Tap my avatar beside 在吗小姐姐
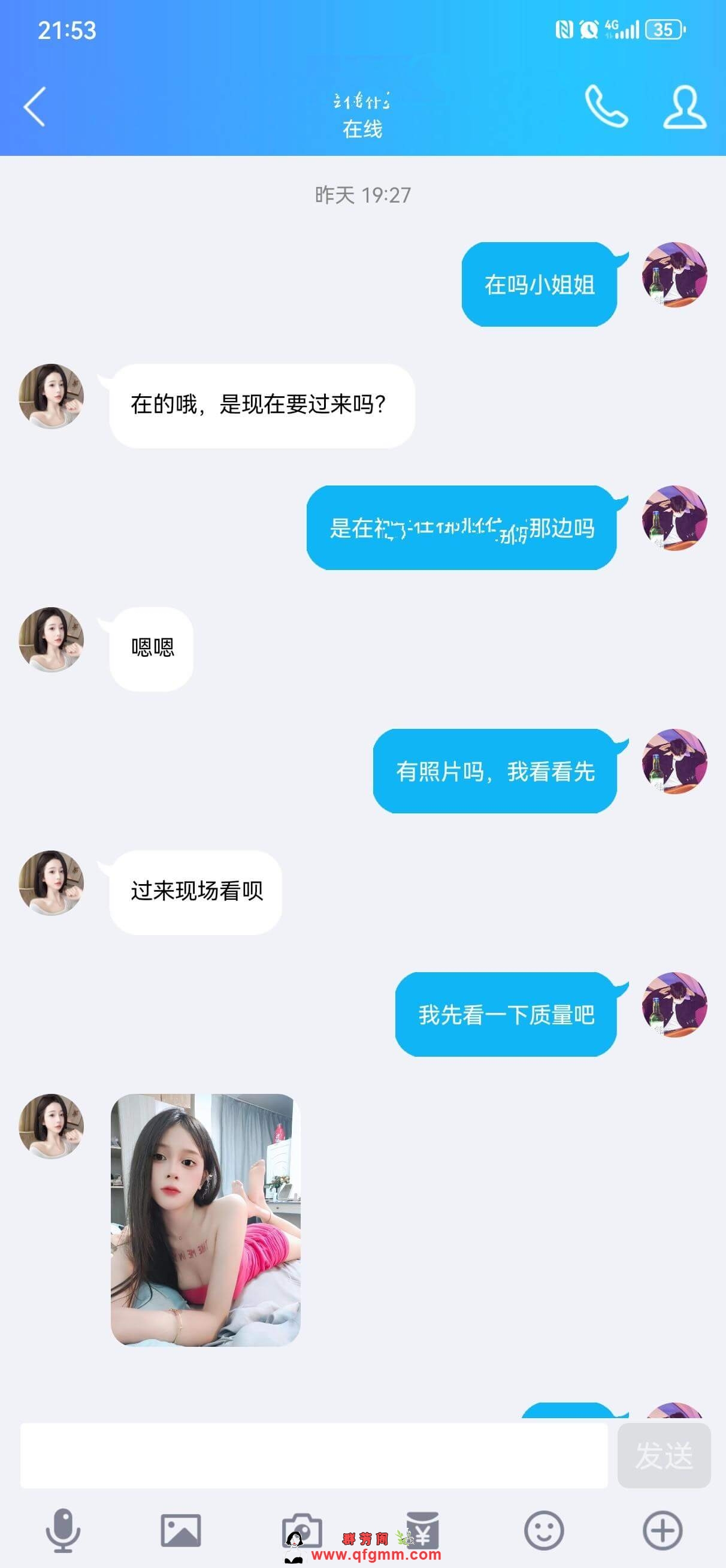This screenshot has height=1568, width=726. click(675, 275)
